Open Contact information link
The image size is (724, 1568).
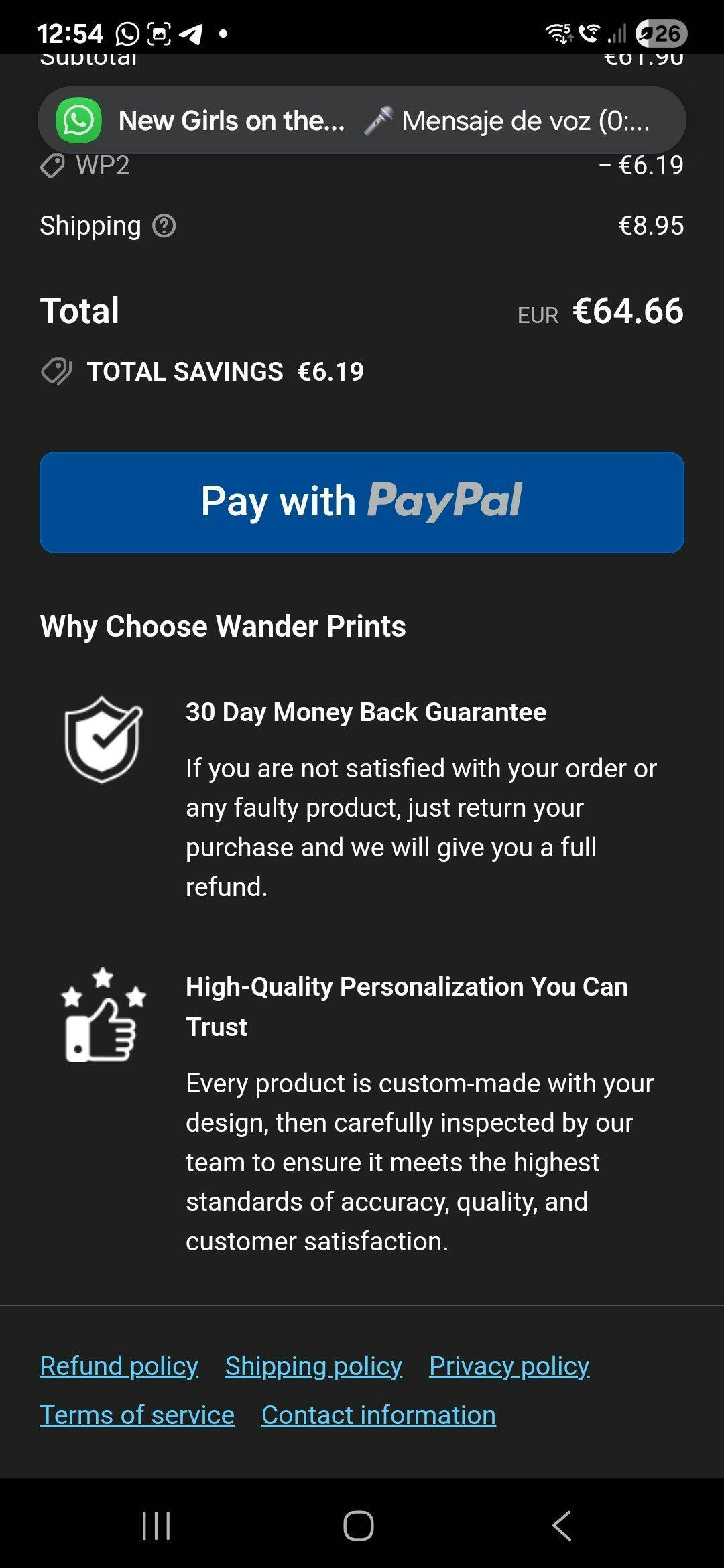tap(379, 1415)
